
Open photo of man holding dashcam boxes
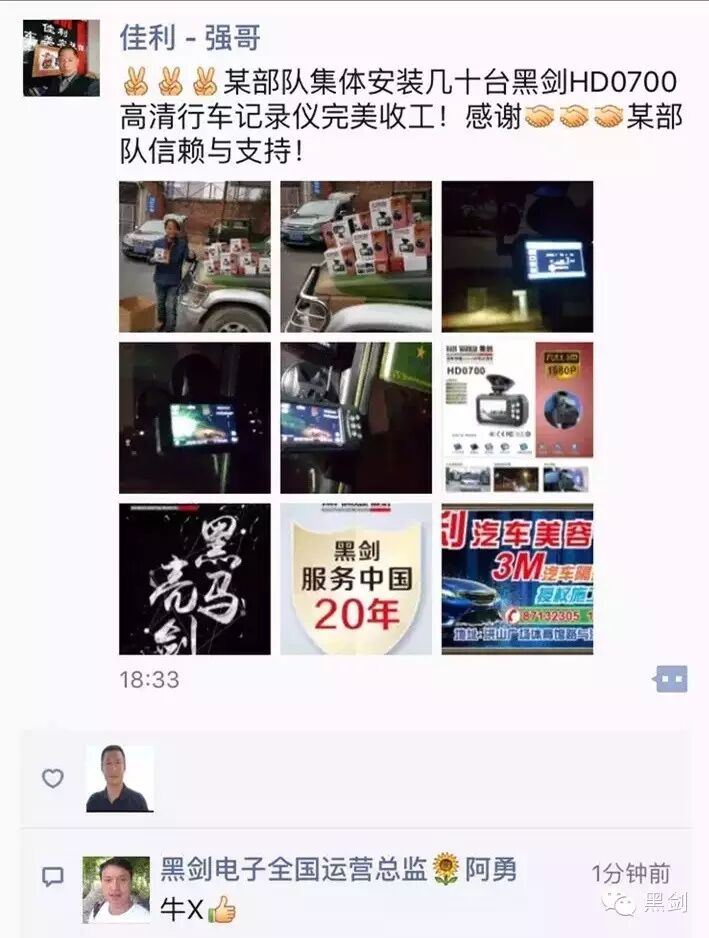[194, 256]
